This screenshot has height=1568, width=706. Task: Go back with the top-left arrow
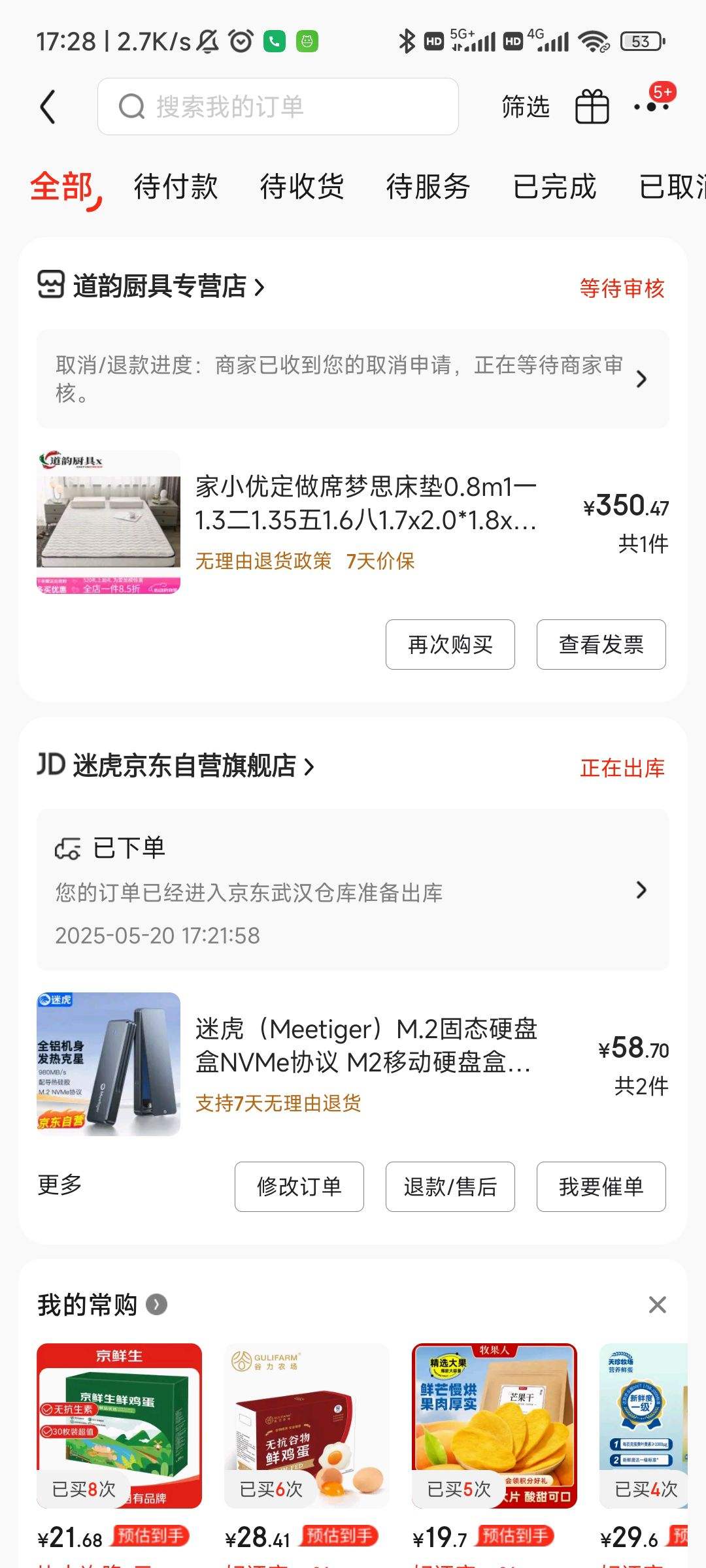pyautogui.click(x=48, y=106)
